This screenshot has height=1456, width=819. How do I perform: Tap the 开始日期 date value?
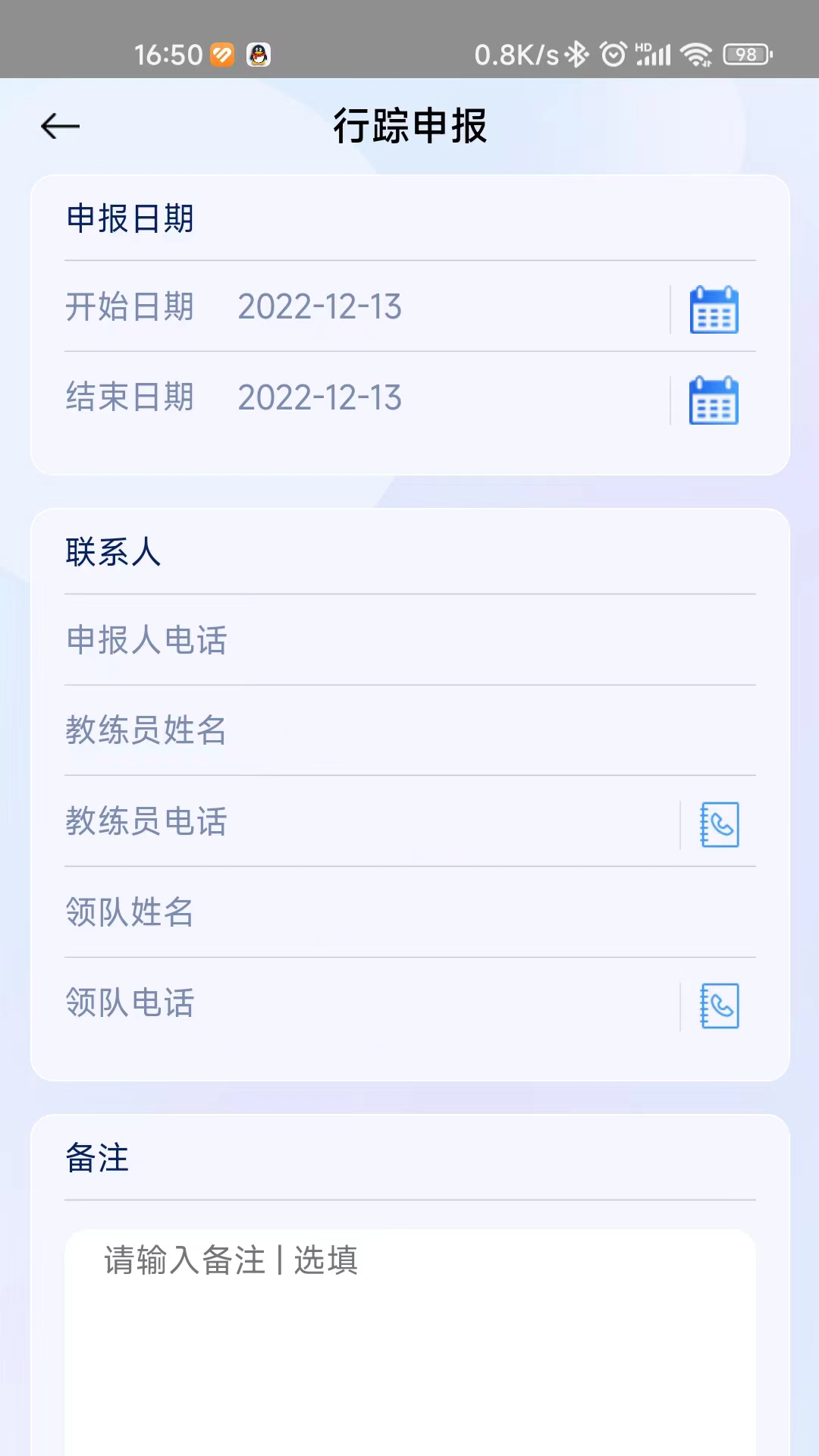pyautogui.click(x=319, y=307)
